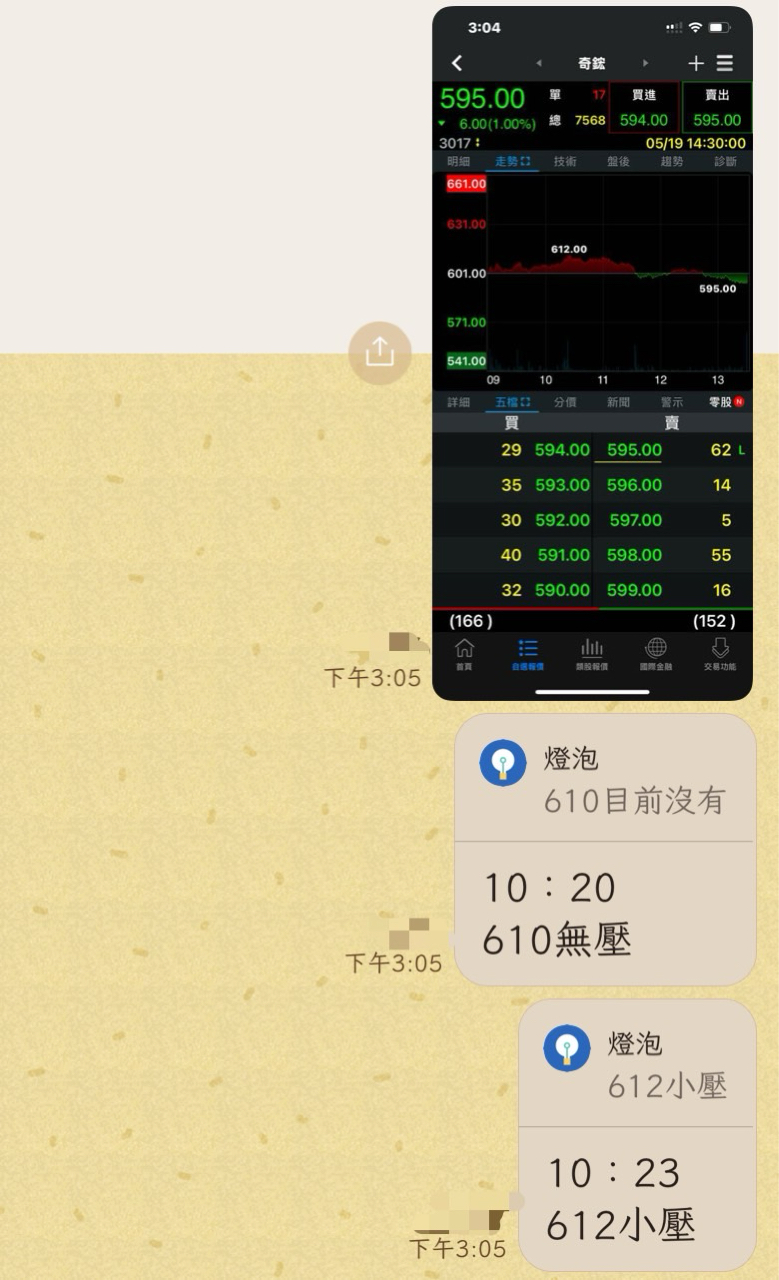
Task: Share the stock chart image message
Action: [380, 352]
